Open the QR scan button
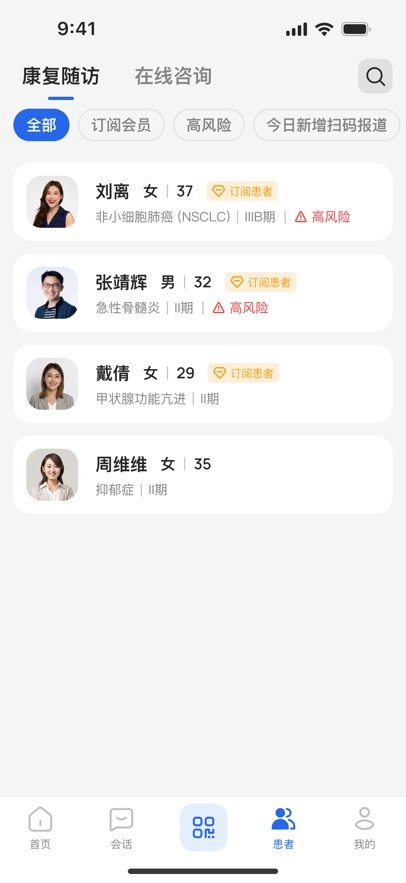The height and width of the screenshot is (883, 406). pyautogui.click(x=203, y=827)
